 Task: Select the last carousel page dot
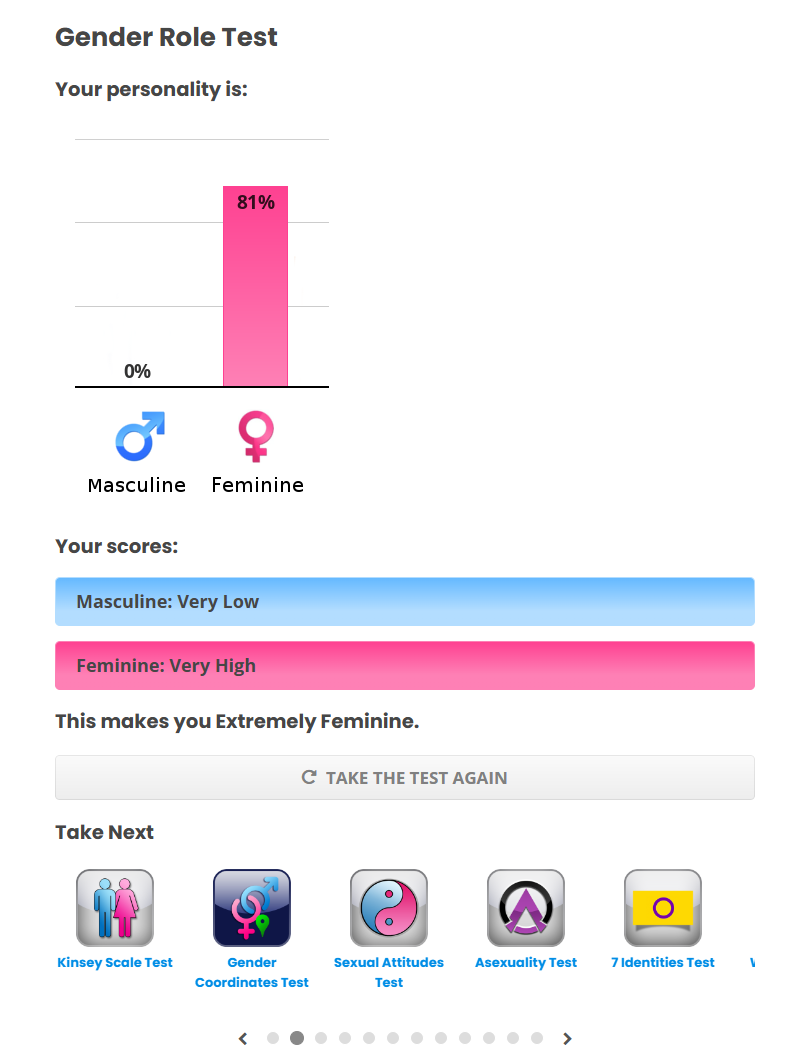(537, 1038)
